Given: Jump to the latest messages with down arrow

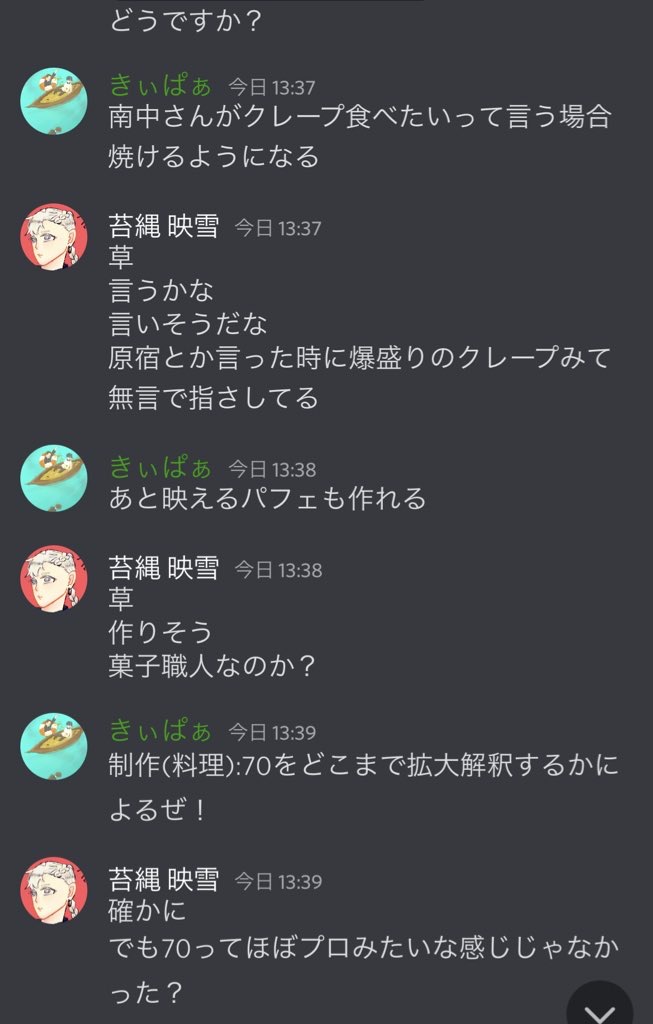Looking at the screenshot, I should pos(600,1008).
